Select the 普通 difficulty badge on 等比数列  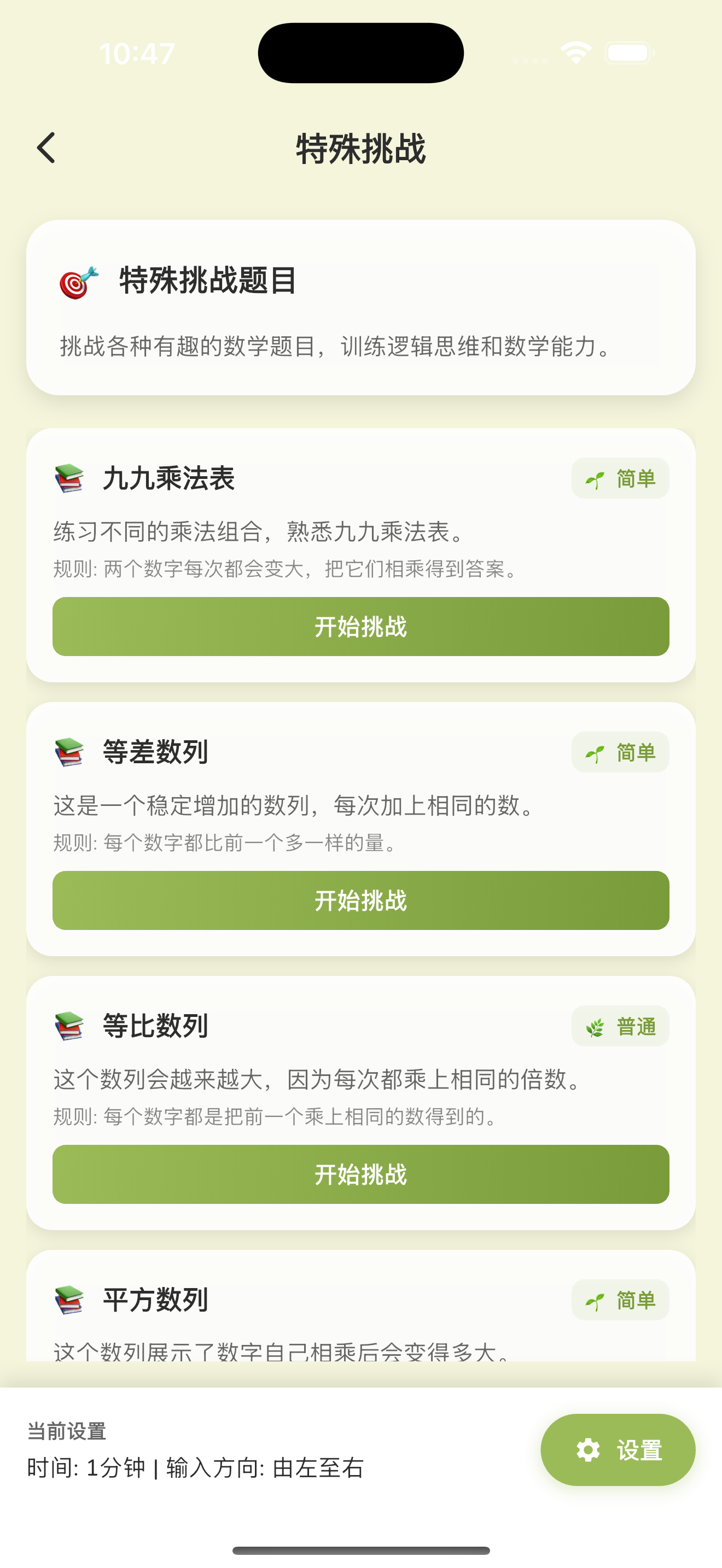tap(620, 1026)
